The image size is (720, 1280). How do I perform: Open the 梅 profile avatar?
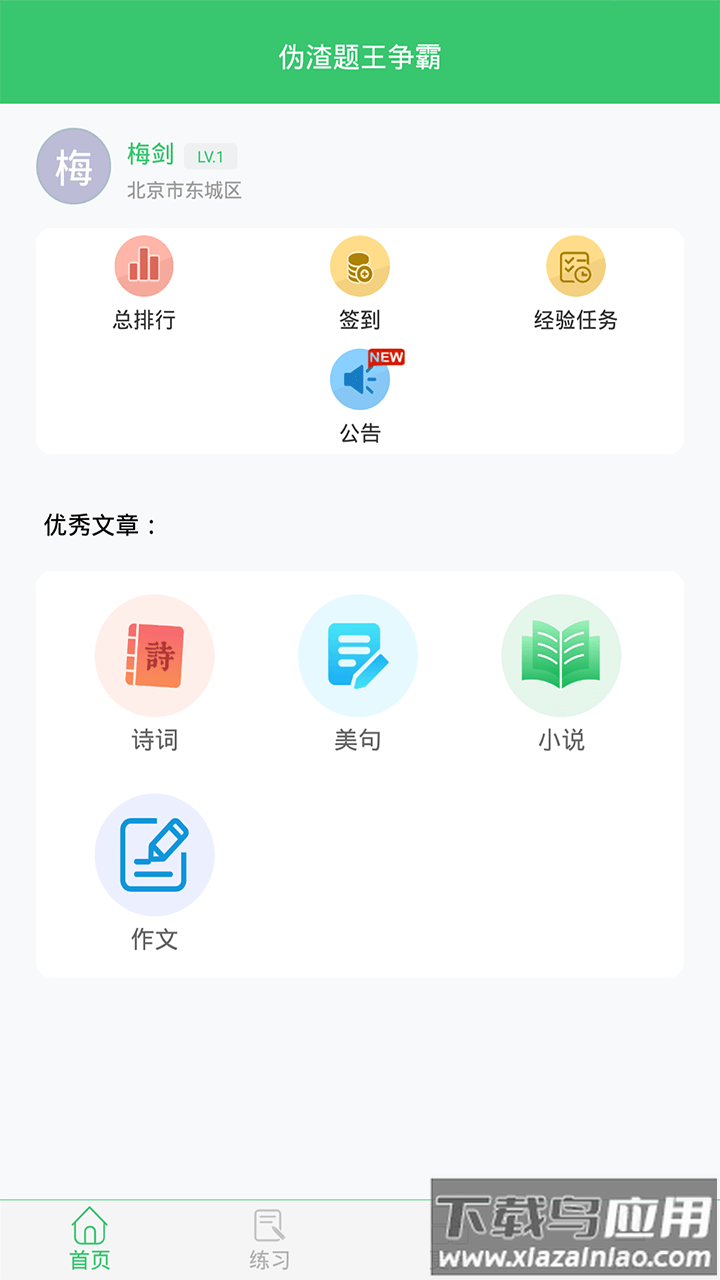click(x=73, y=167)
